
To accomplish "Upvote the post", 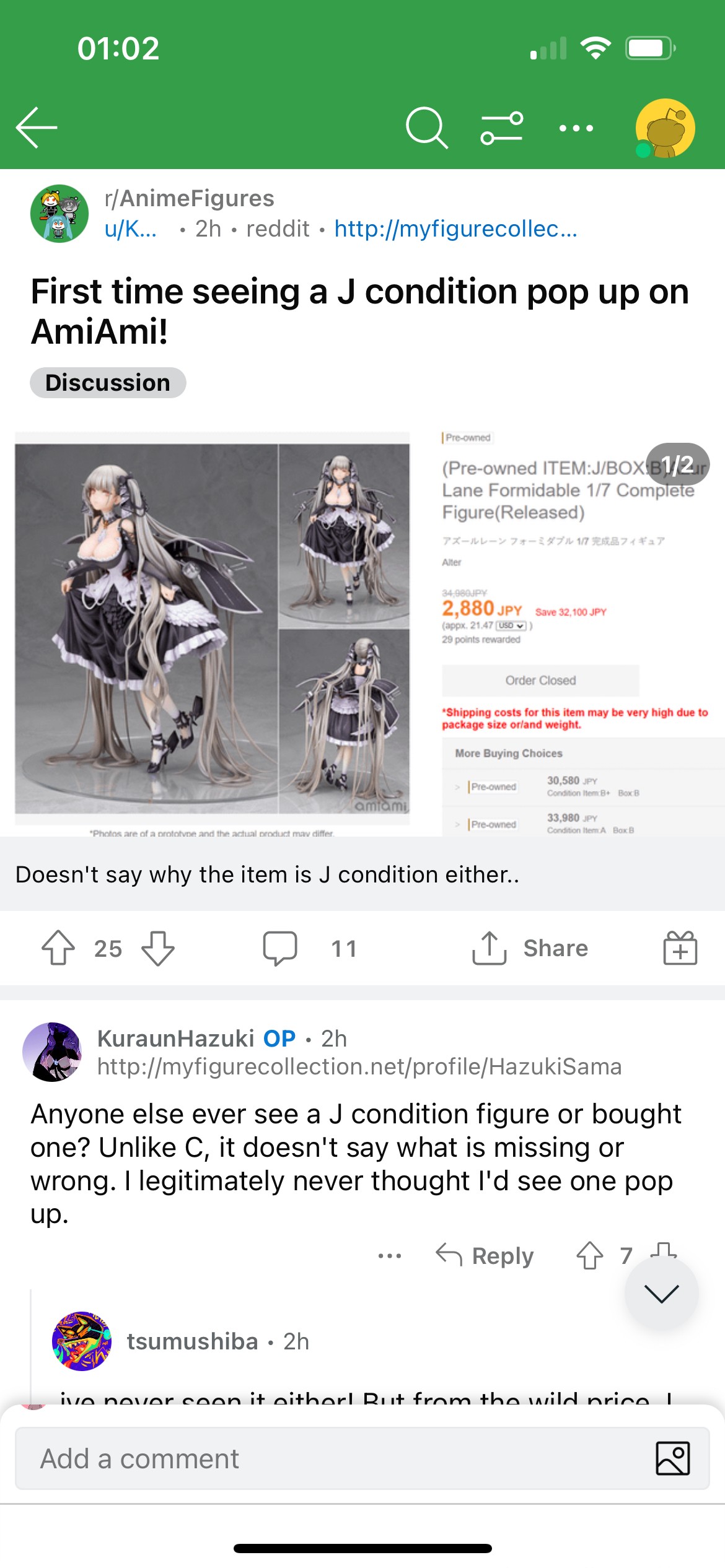I will (x=58, y=948).
